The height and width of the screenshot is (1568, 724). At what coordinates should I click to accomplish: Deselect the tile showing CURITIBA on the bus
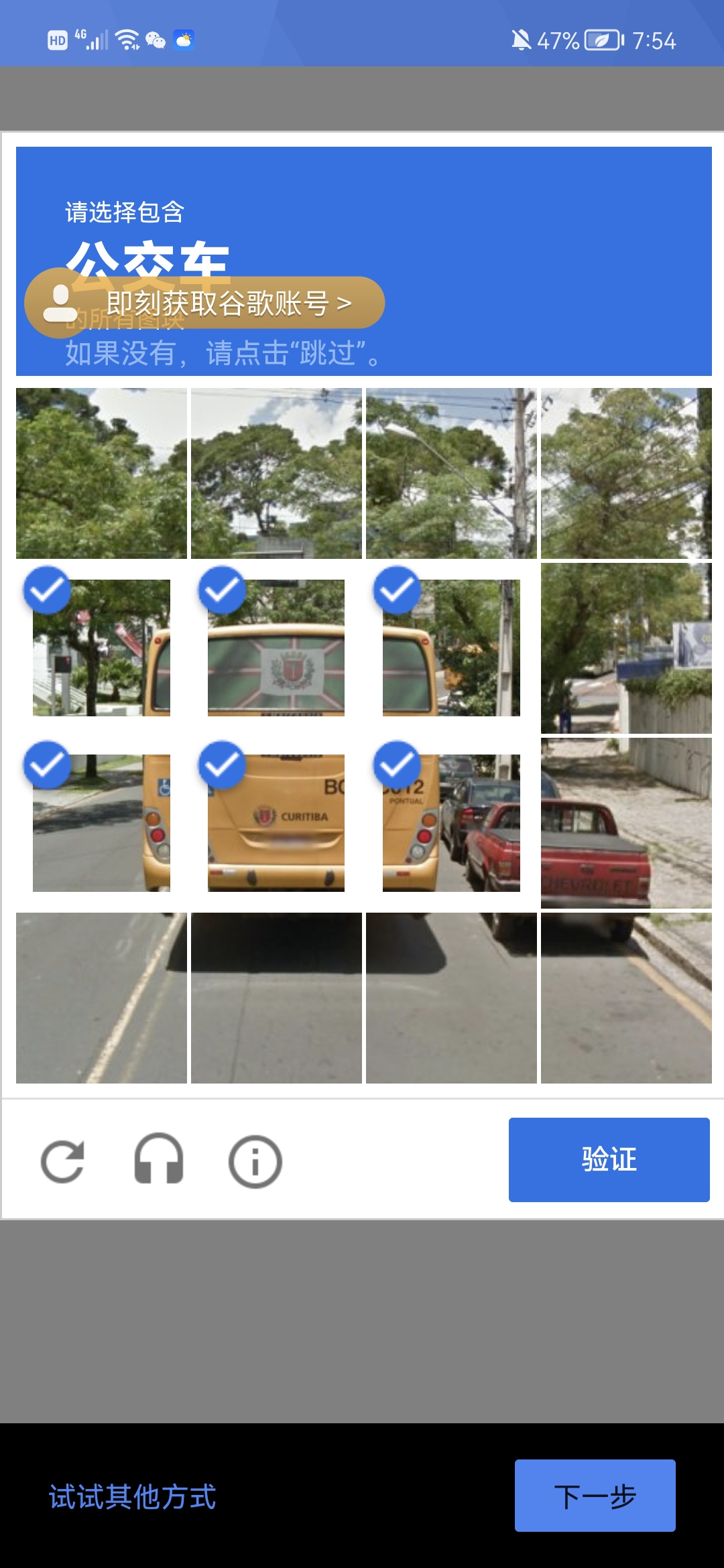276,823
